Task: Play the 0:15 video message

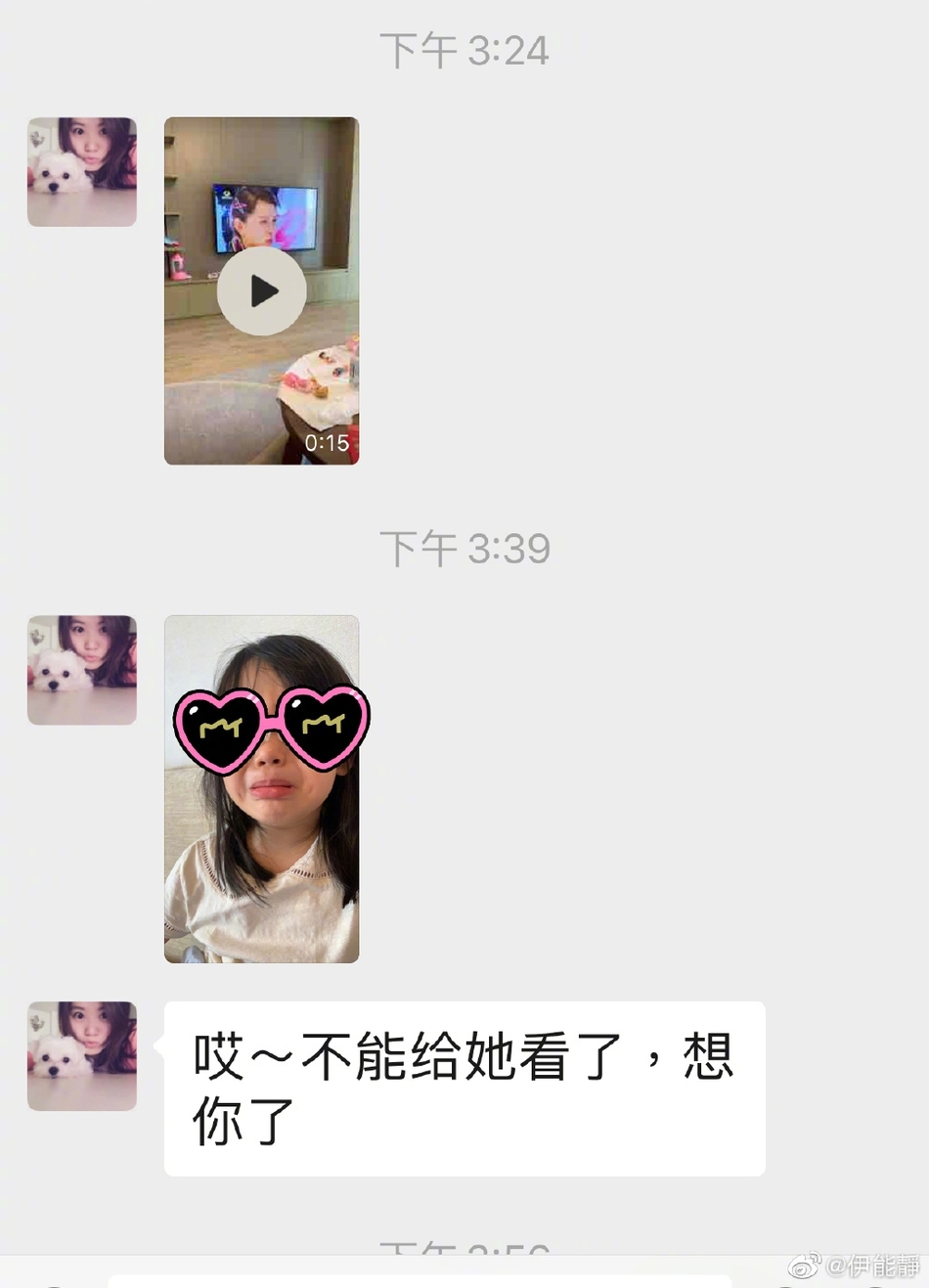Action: 261,291
